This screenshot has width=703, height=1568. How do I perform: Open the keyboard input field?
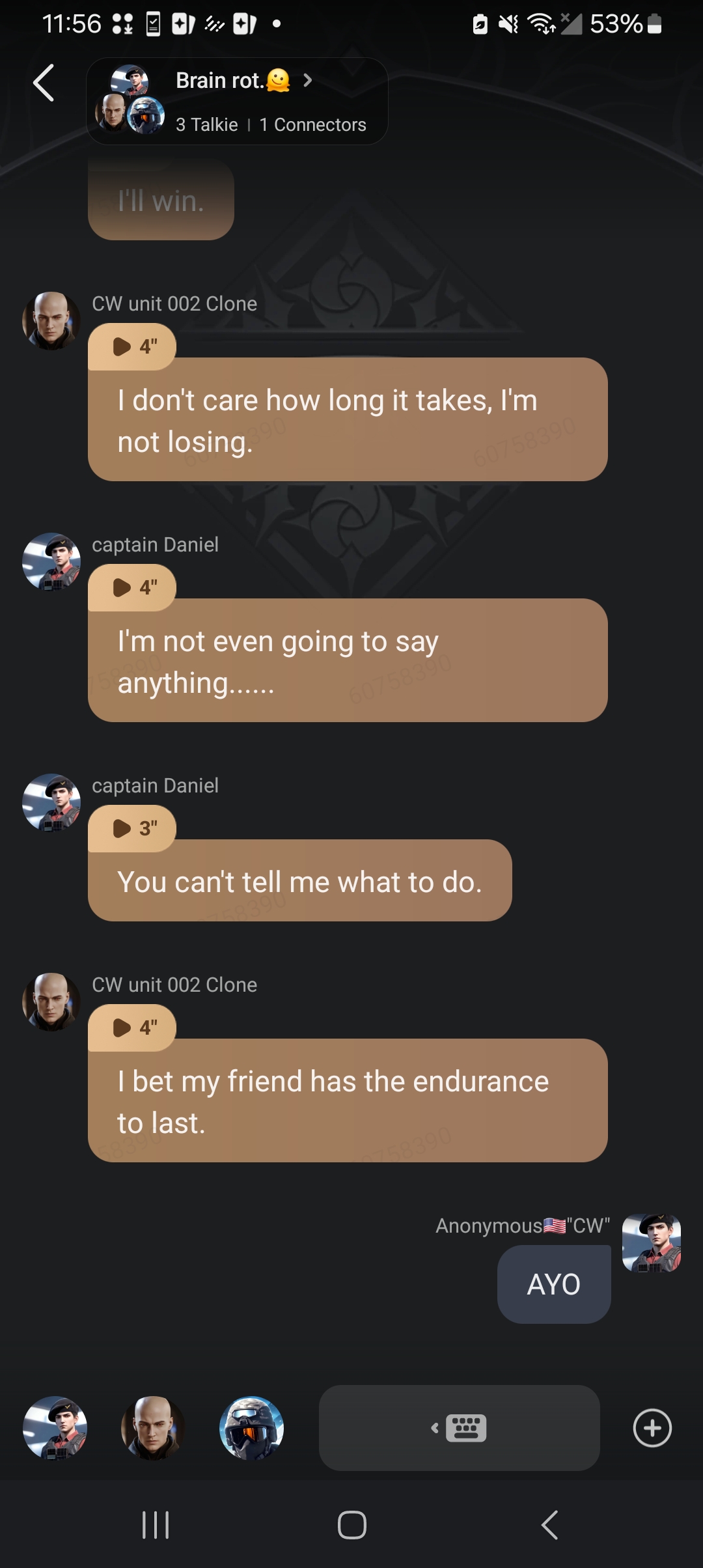coord(459,1428)
